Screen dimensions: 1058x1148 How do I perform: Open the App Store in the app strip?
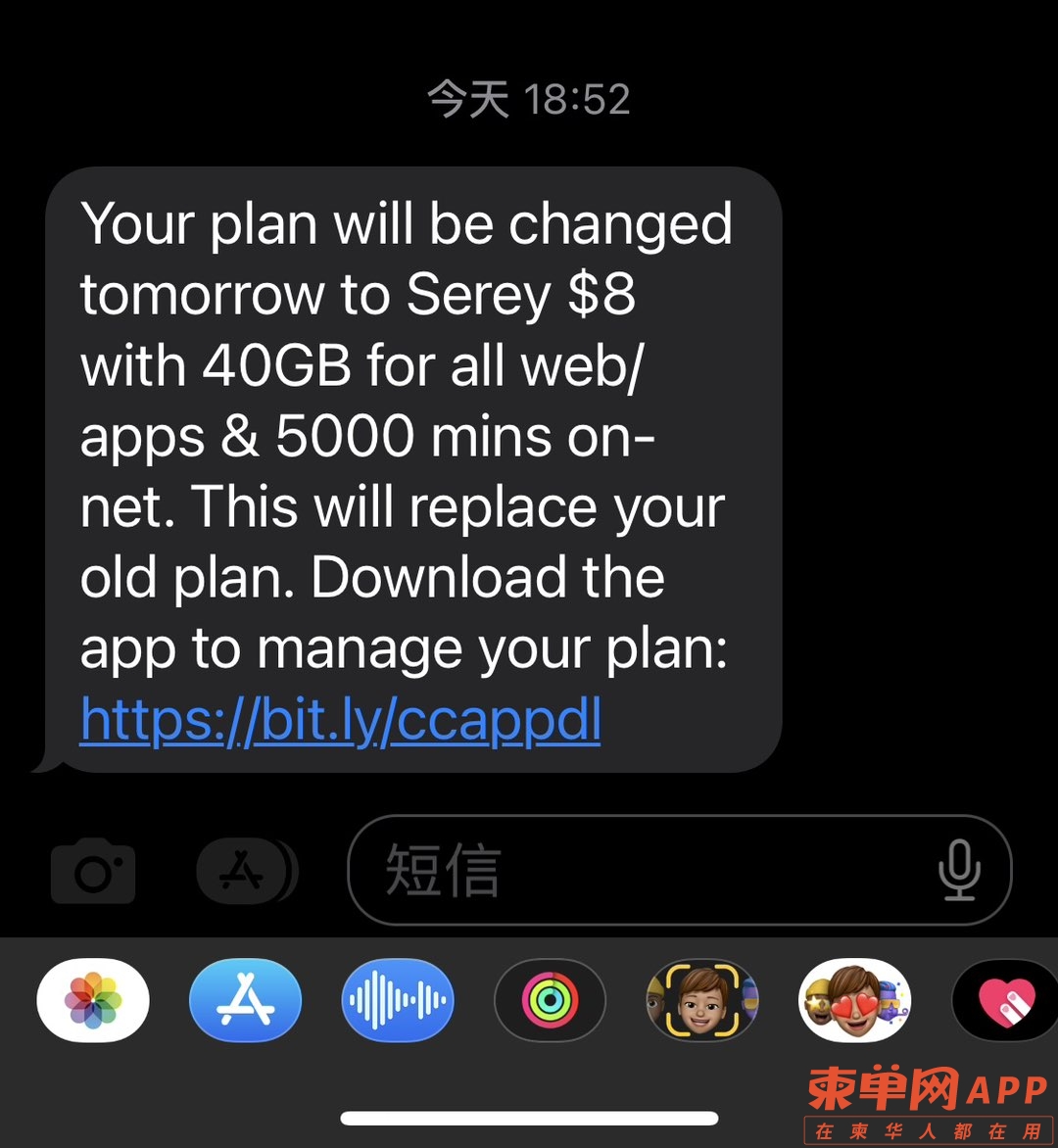pyautogui.click(x=245, y=1000)
